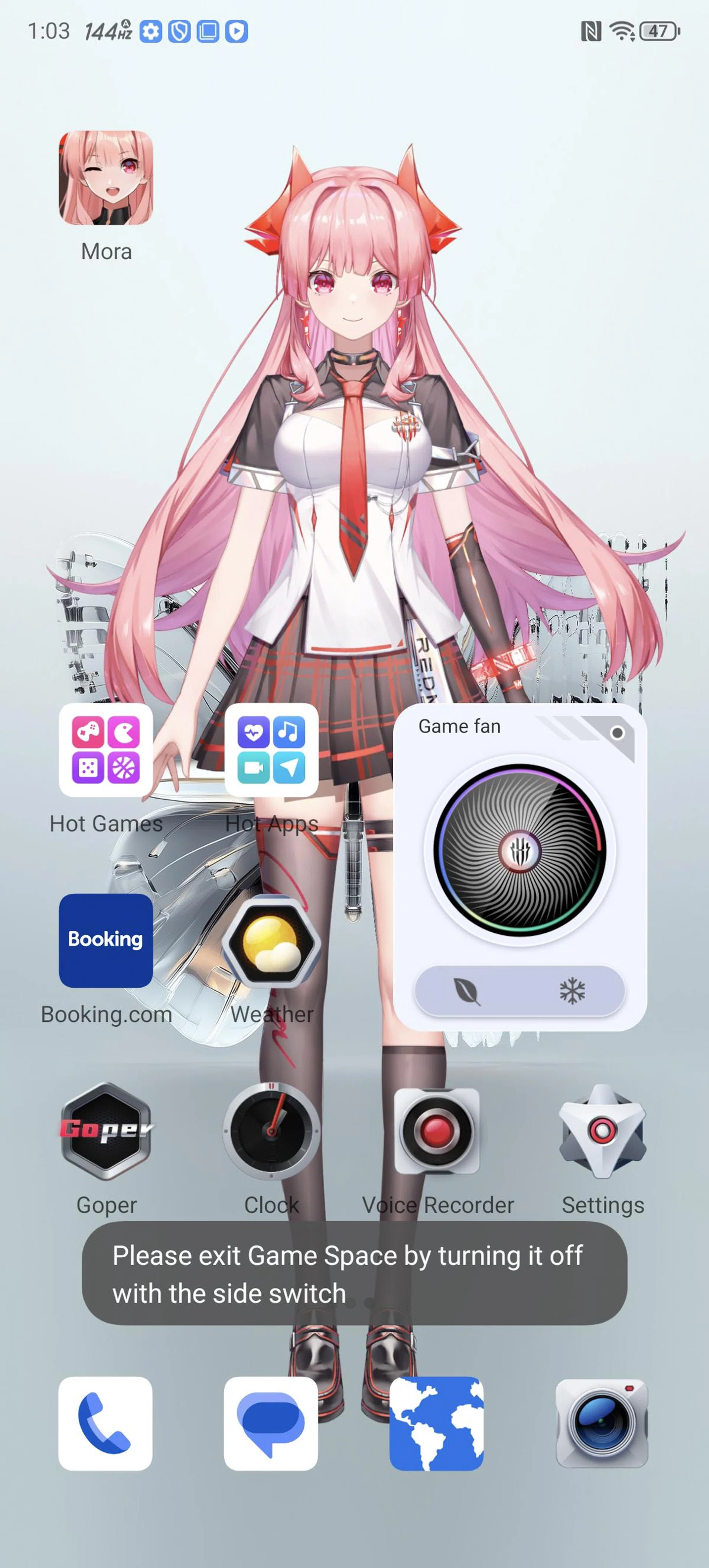Open Voice Recorder
709x1568 pixels.
pos(437,1131)
